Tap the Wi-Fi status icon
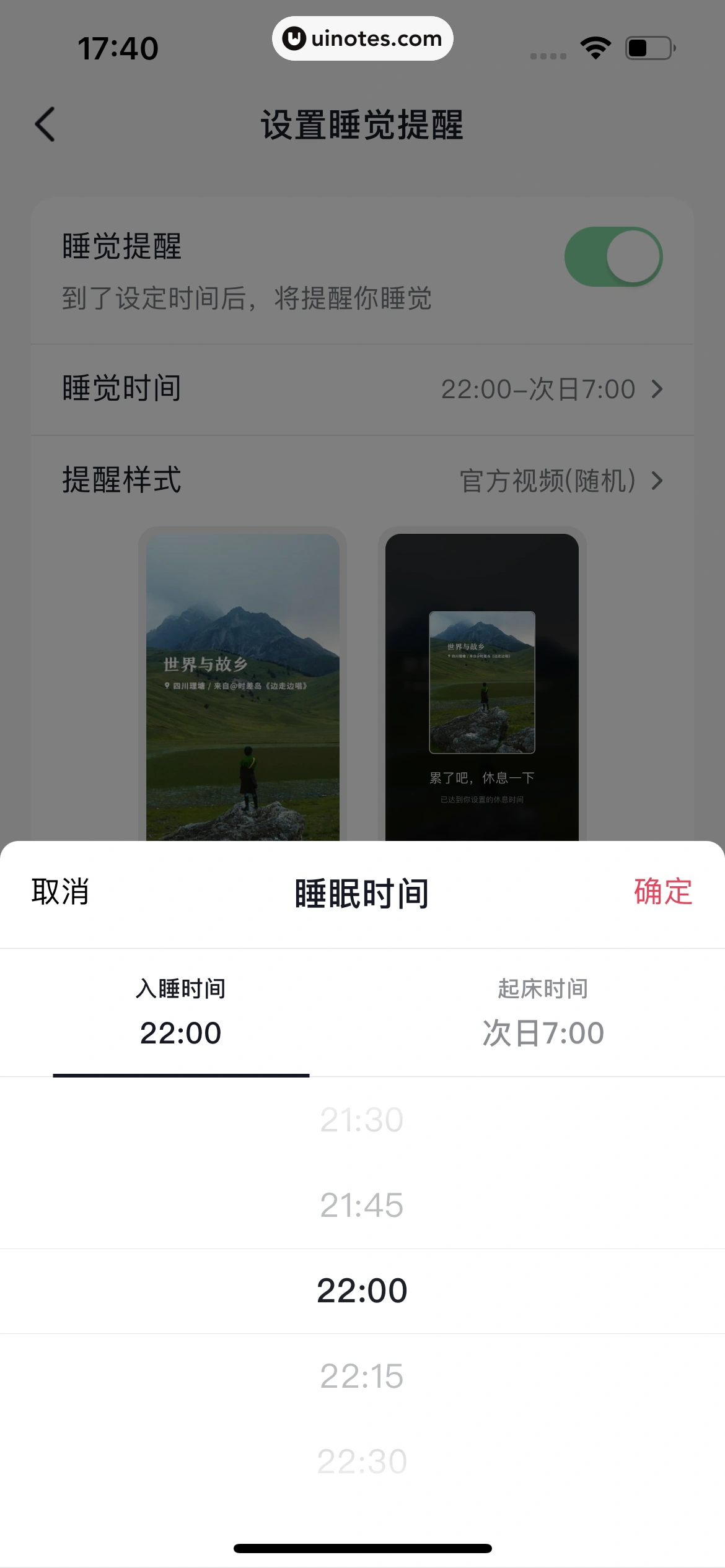 595,47
